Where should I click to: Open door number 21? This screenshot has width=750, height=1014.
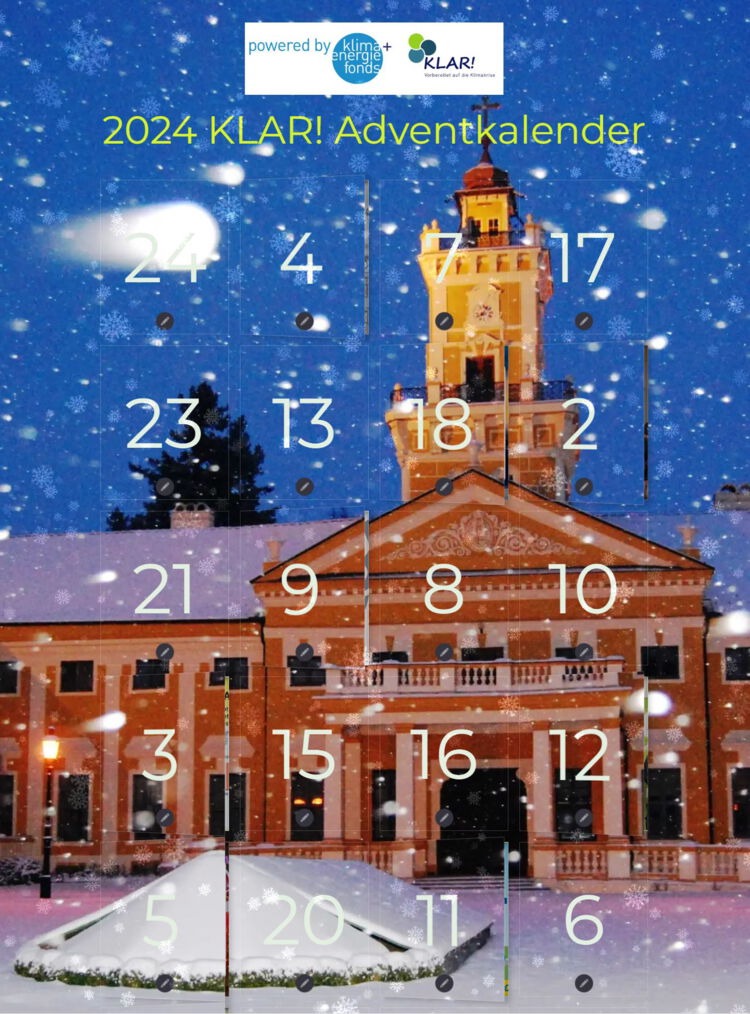(x=163, y=591)
